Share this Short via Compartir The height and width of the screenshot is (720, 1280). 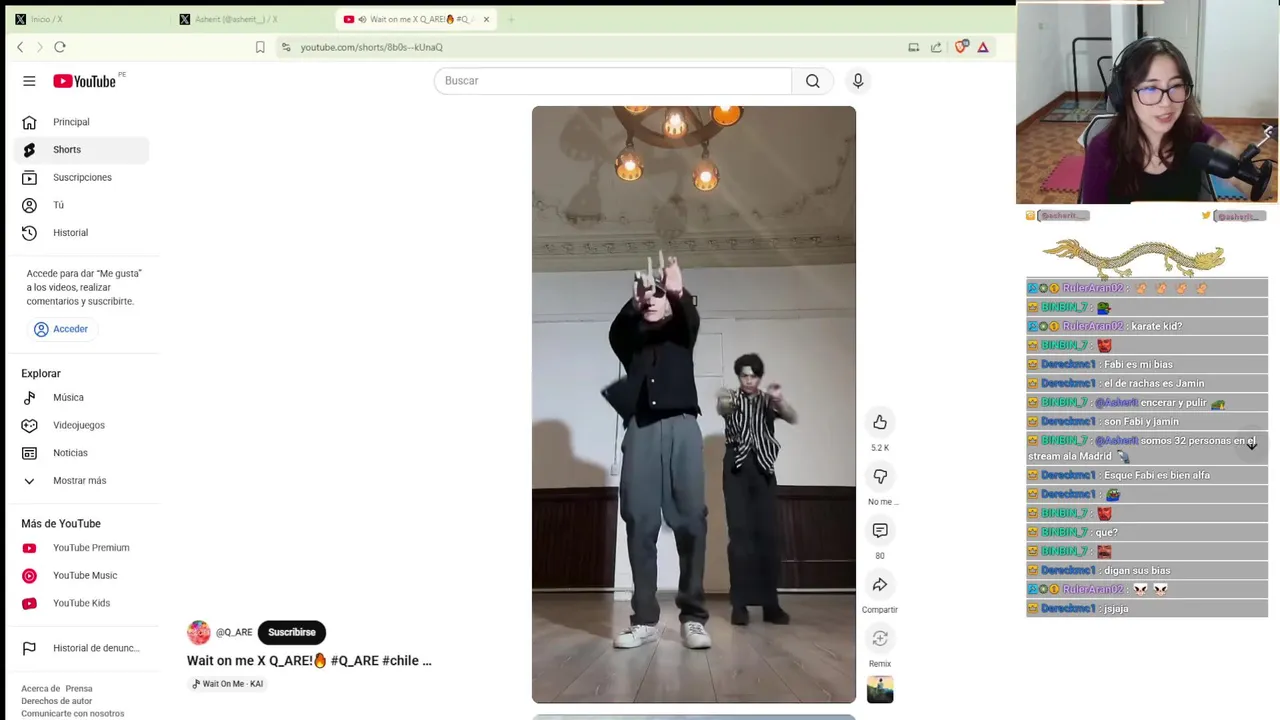[x=880, y=585]
